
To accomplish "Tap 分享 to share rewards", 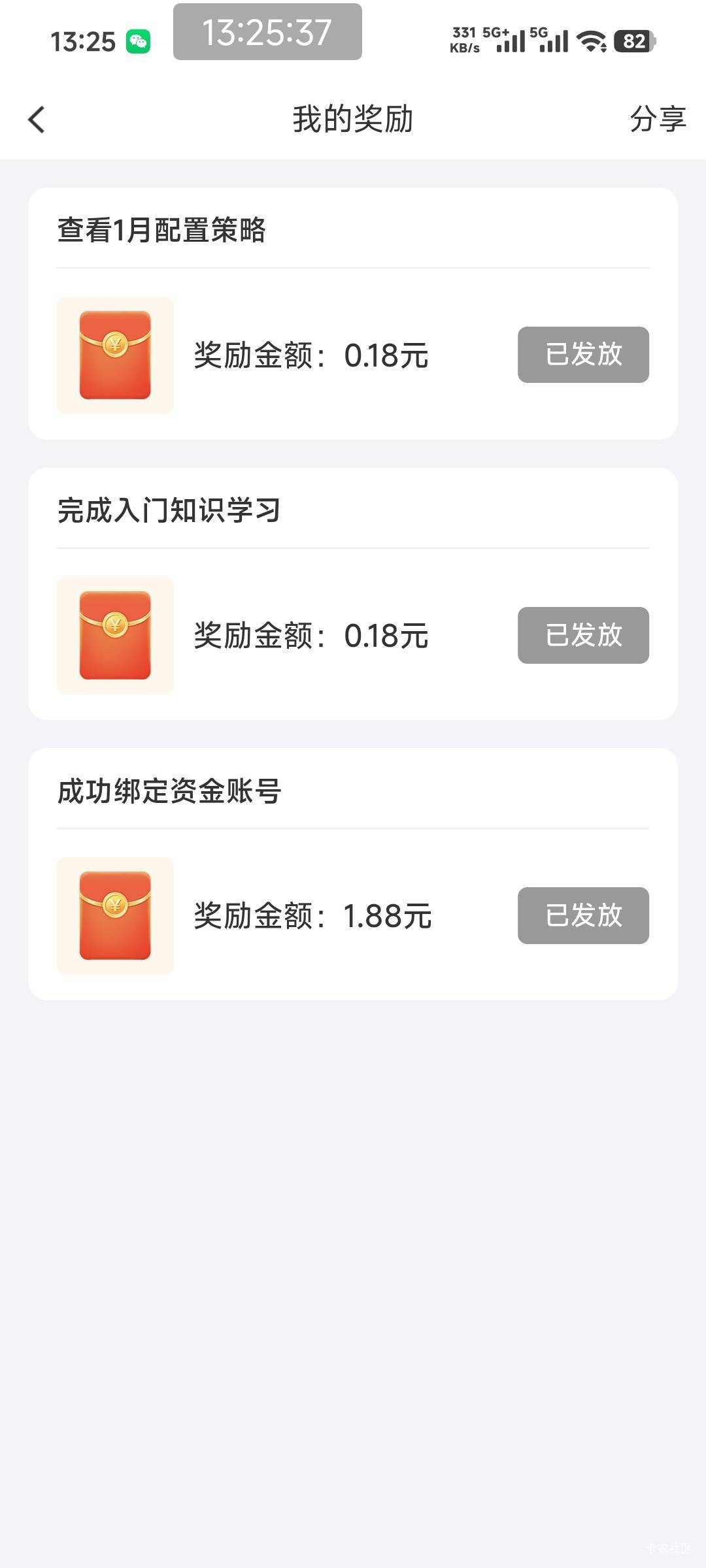I will pos(657,120).
